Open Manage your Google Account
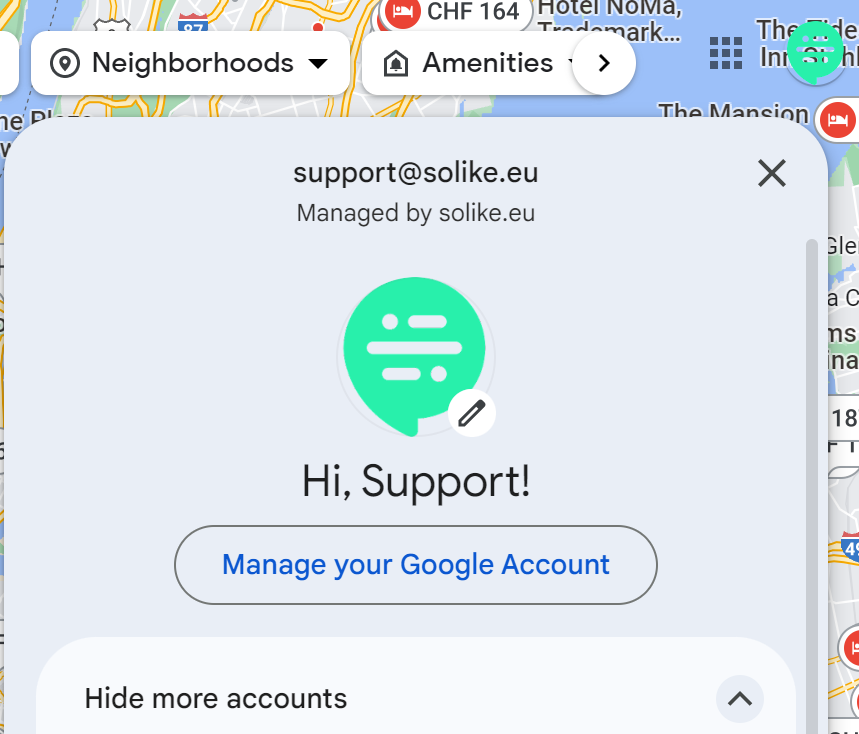Screen dimensions: 859x734 click(x=415, y=565)
